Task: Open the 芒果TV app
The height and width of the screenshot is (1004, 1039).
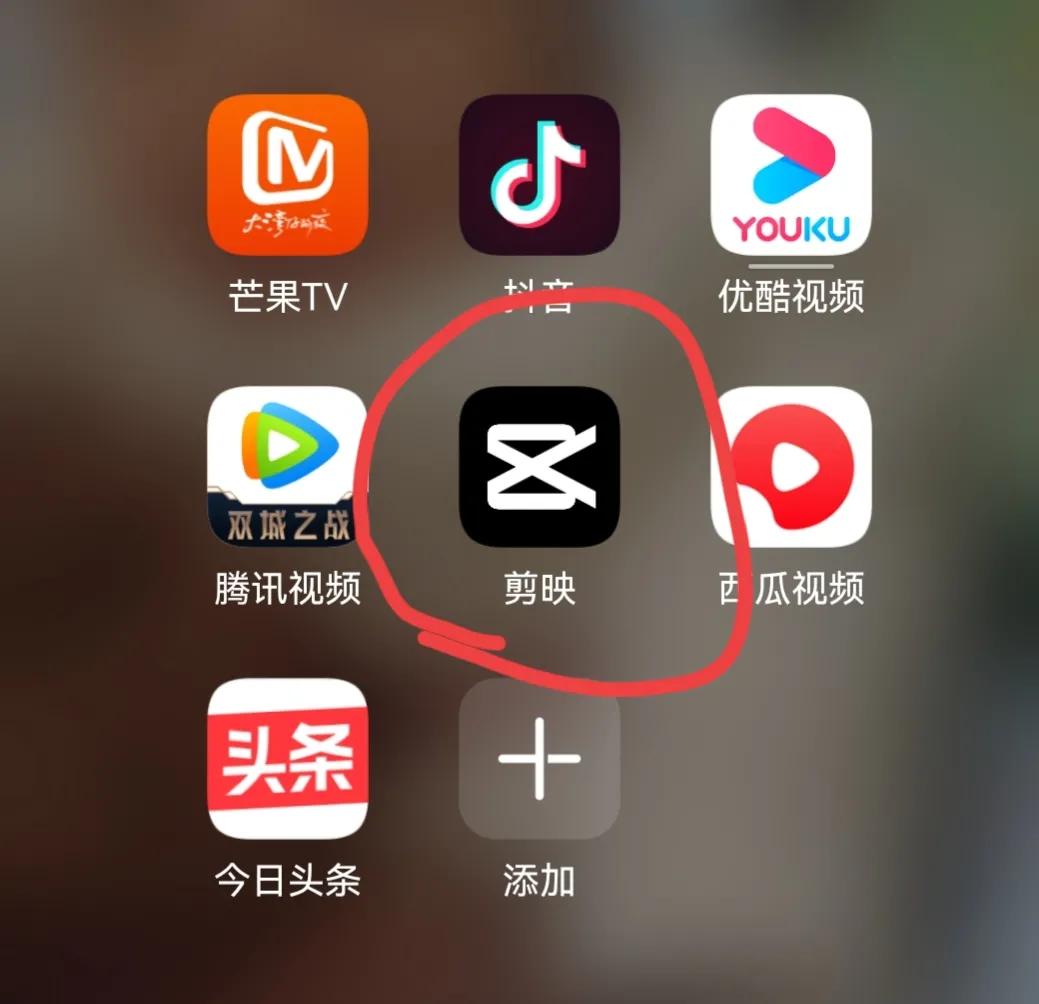Action: pyautogui.click(x=287, y=175)
